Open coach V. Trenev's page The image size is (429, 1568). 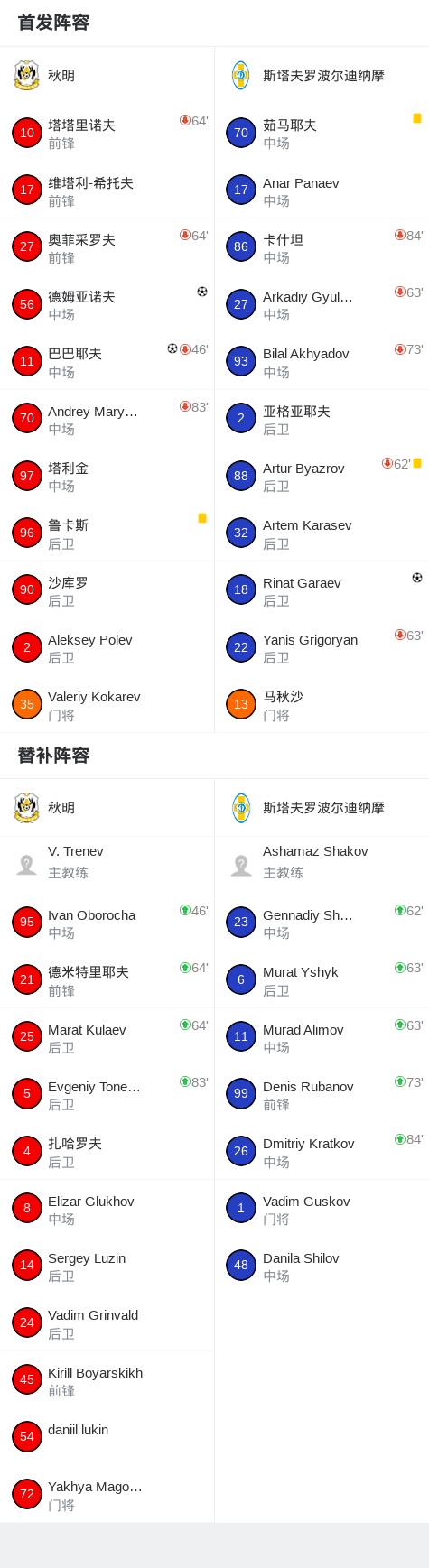pos(107,862)
